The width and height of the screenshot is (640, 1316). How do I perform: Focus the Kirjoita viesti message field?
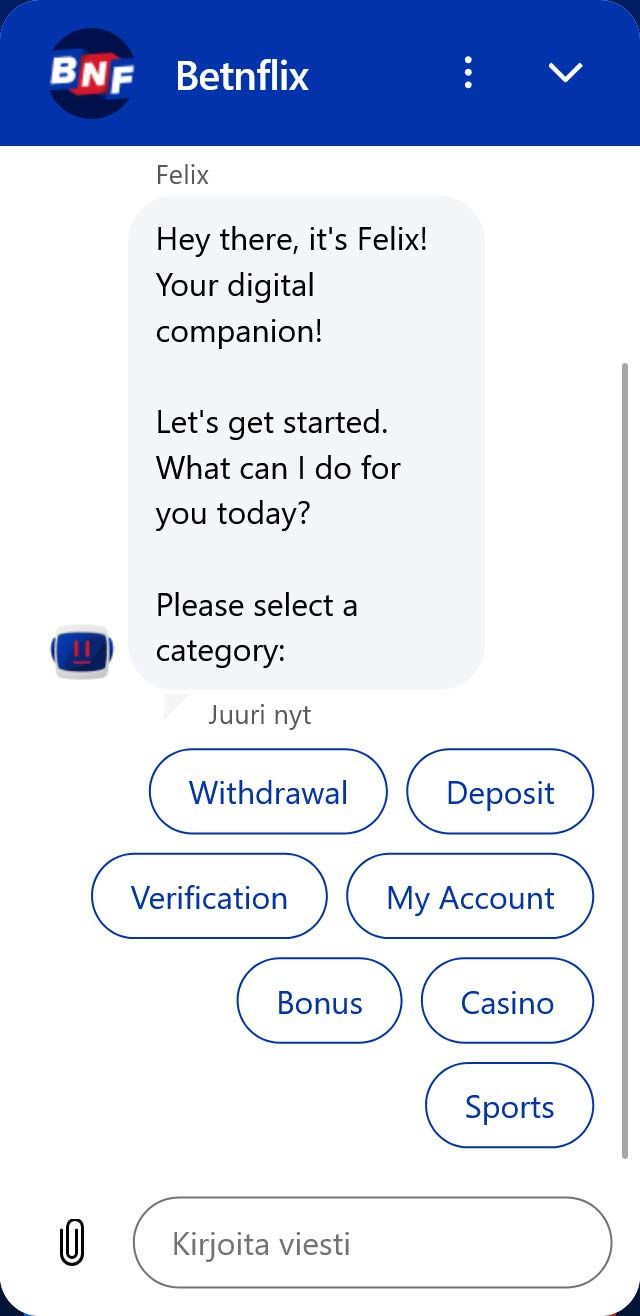(x=372, y=1243)
